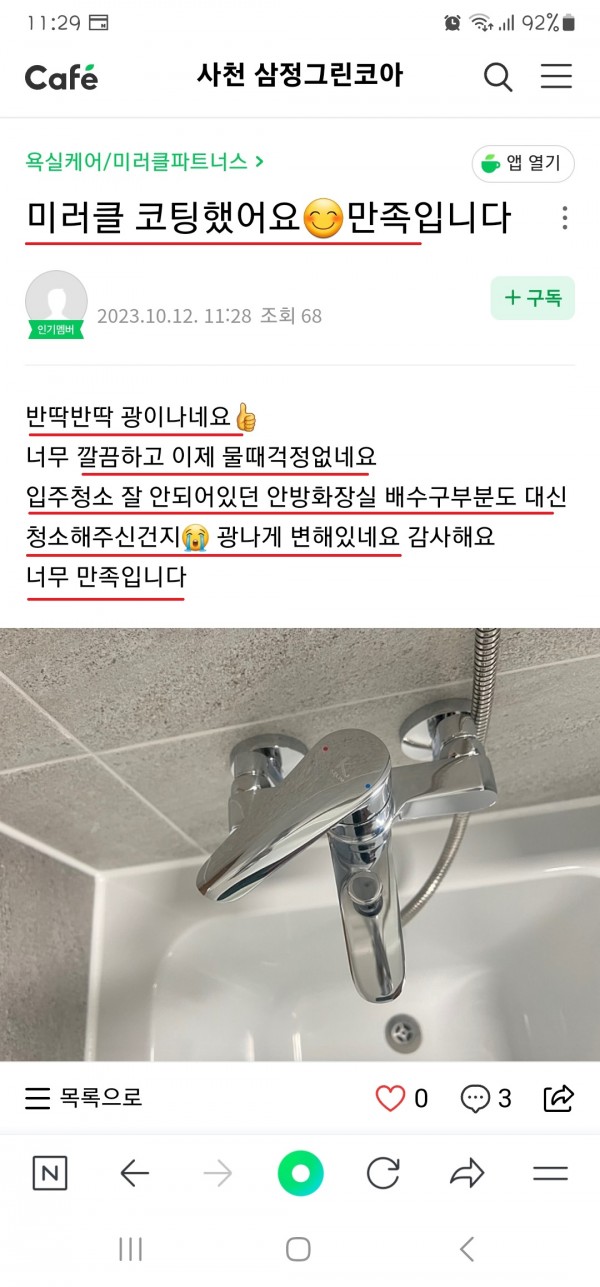Tap the browser share arrow in toolbar
The image size is (600, 1287).
point(467,1173)
